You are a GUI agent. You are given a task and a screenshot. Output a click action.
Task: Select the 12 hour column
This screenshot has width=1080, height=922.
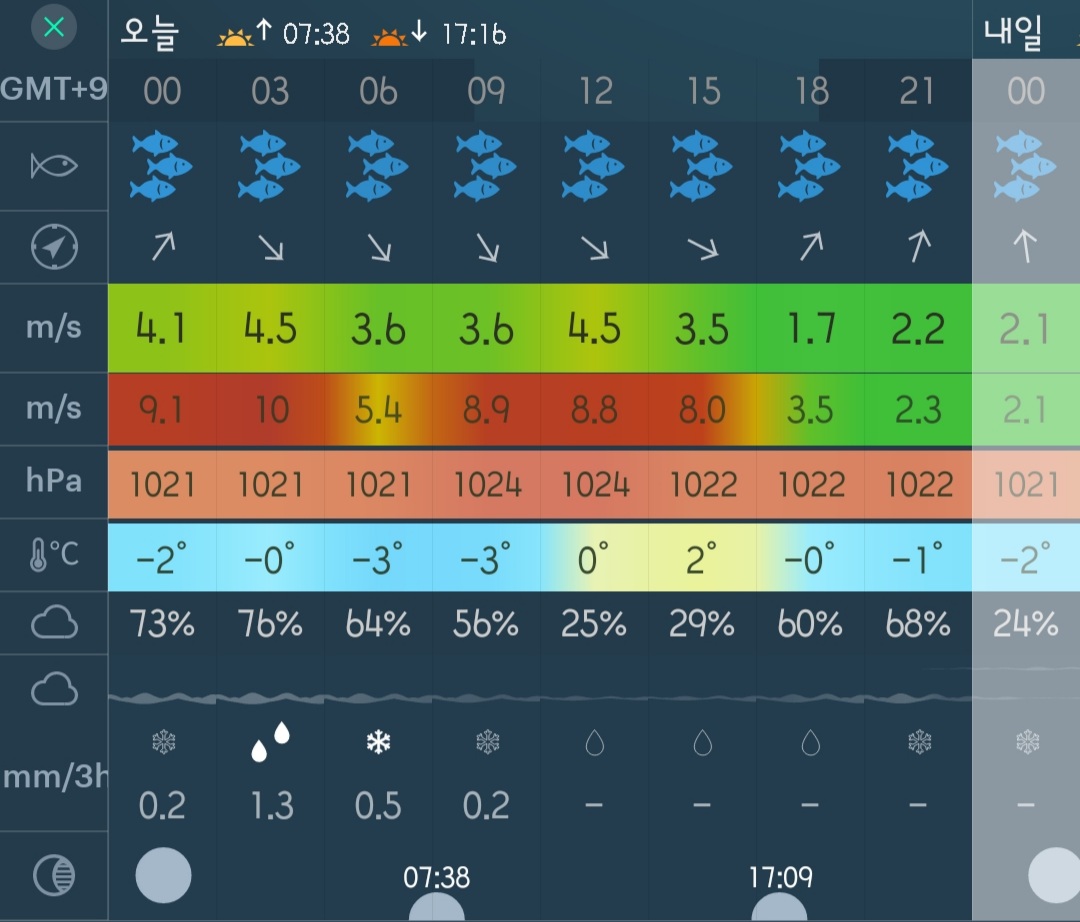[x=595, y=91]
